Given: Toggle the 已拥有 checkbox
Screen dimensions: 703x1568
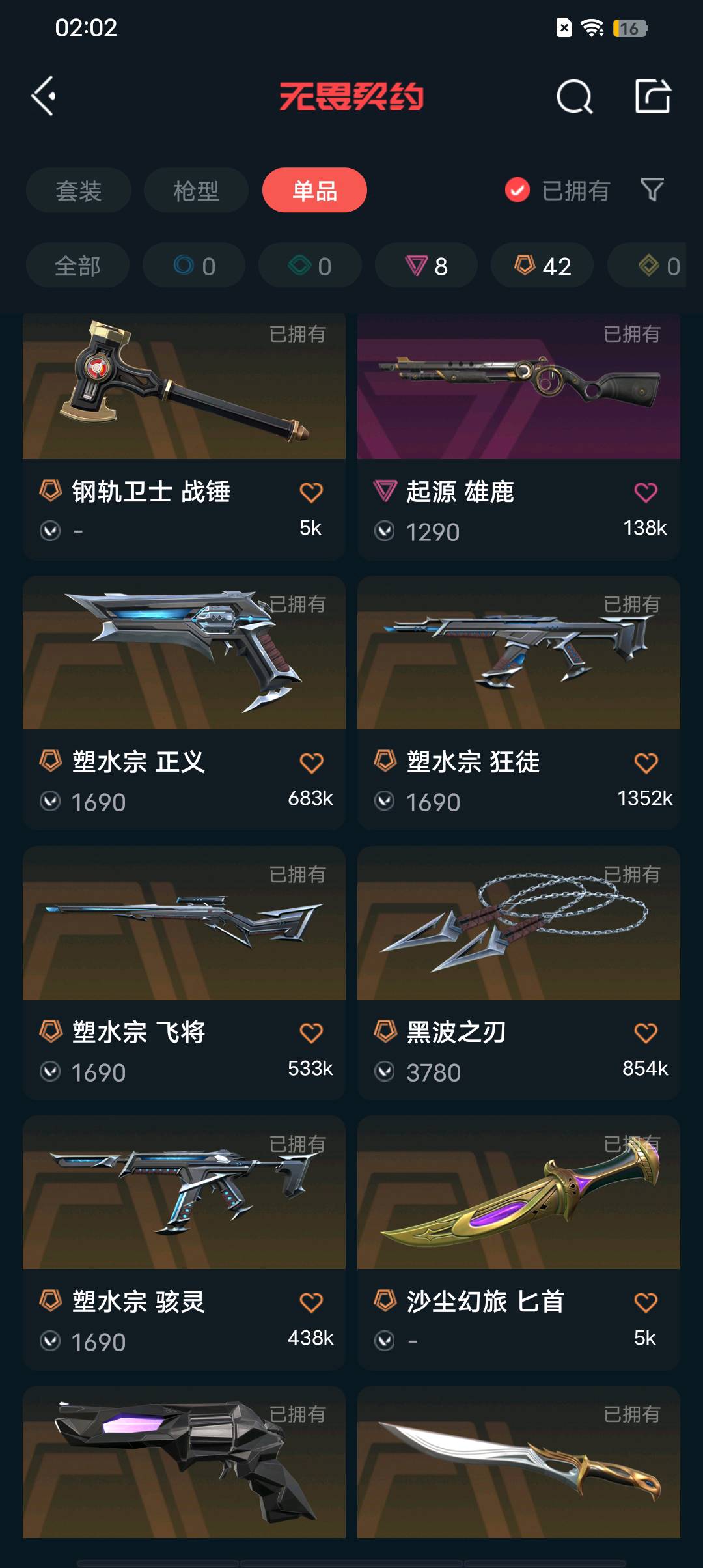Looking at the screenshot, I should point(517,190).
